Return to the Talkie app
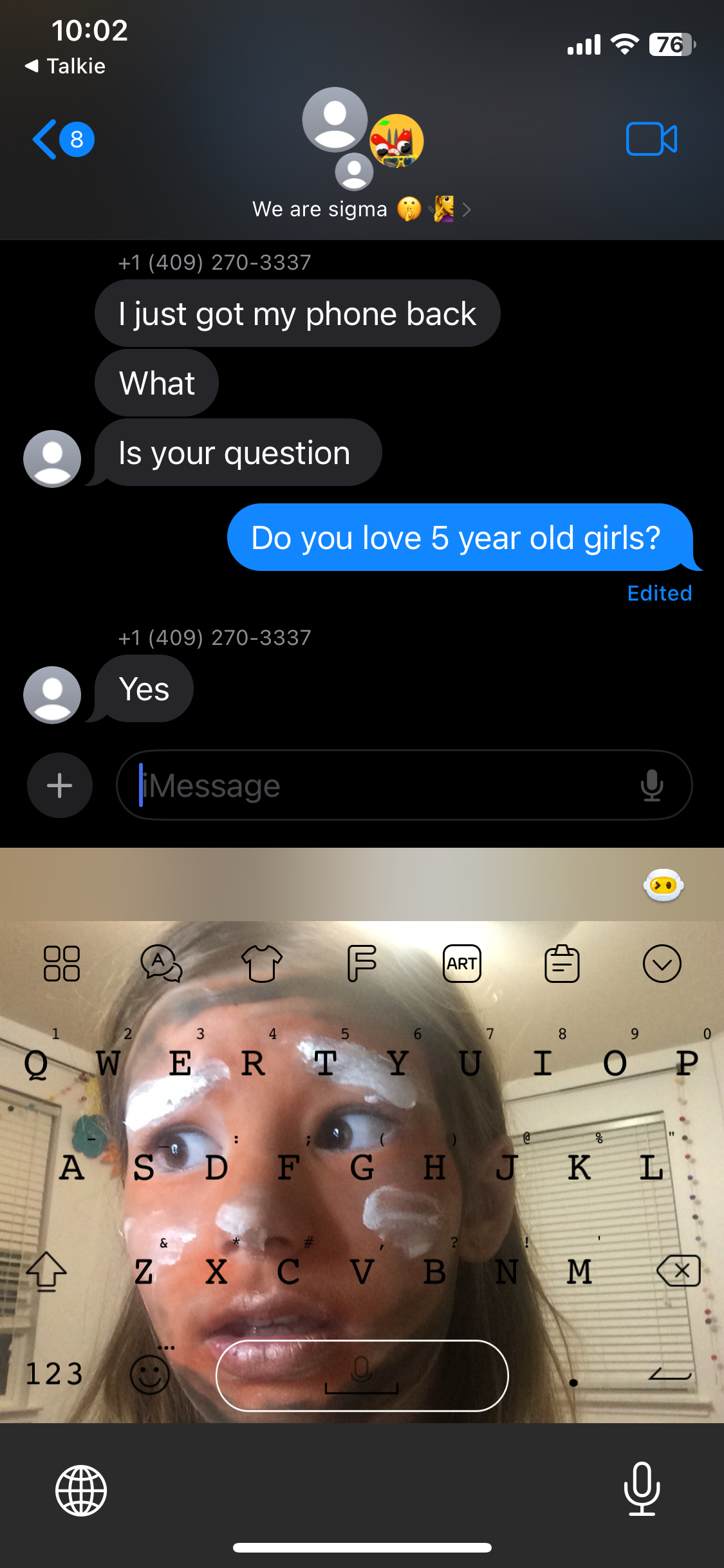724x1568 pixels. point(66,66)
